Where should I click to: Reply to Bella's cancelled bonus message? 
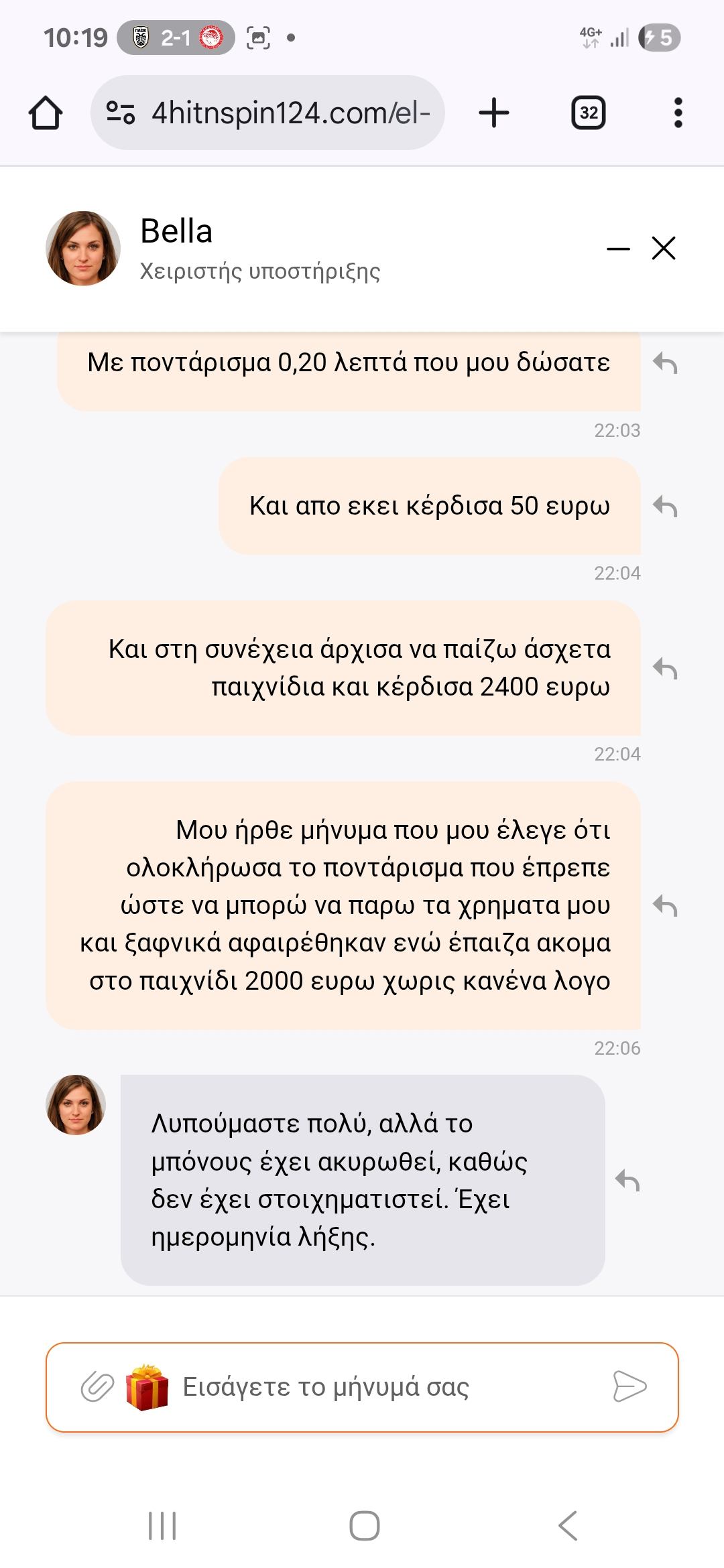[x=627, y=1180]
